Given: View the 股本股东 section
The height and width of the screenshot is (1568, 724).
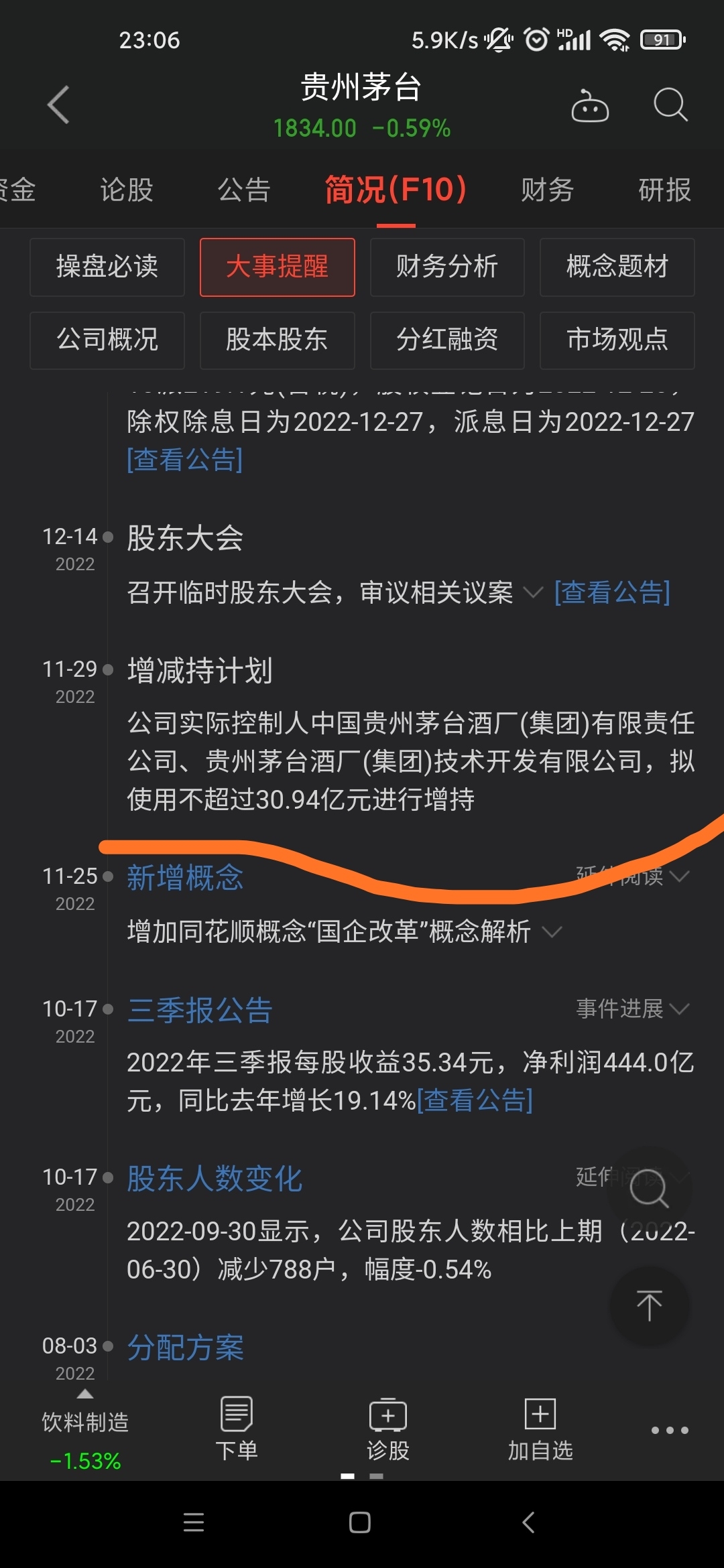Looking at the screenshot, I should point(277,340).
